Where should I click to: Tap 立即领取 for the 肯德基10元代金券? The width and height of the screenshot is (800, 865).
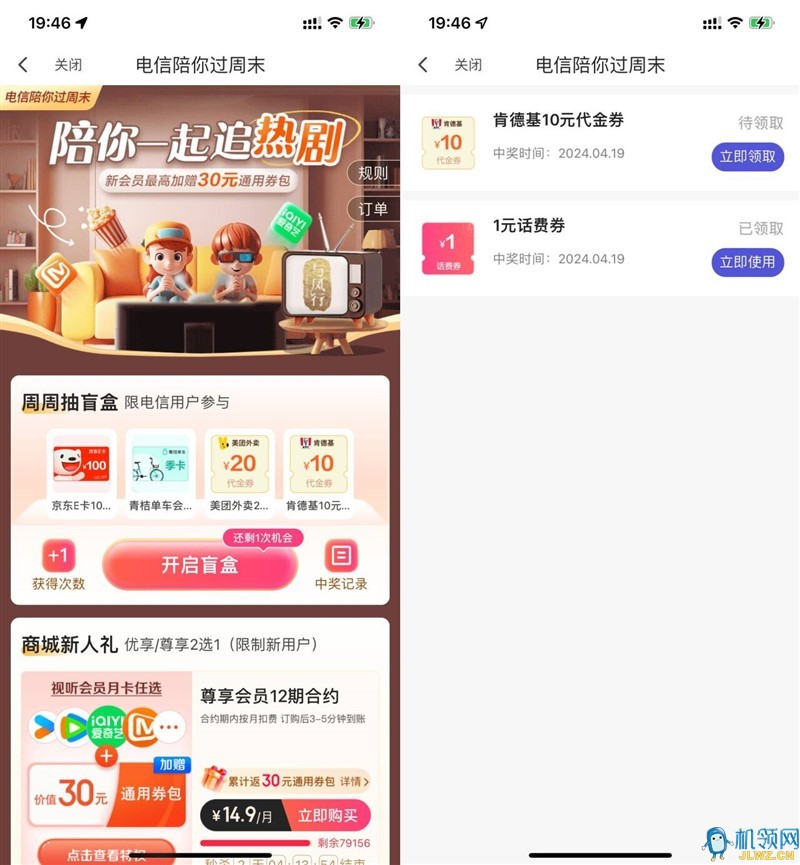(x=747, y=157)
